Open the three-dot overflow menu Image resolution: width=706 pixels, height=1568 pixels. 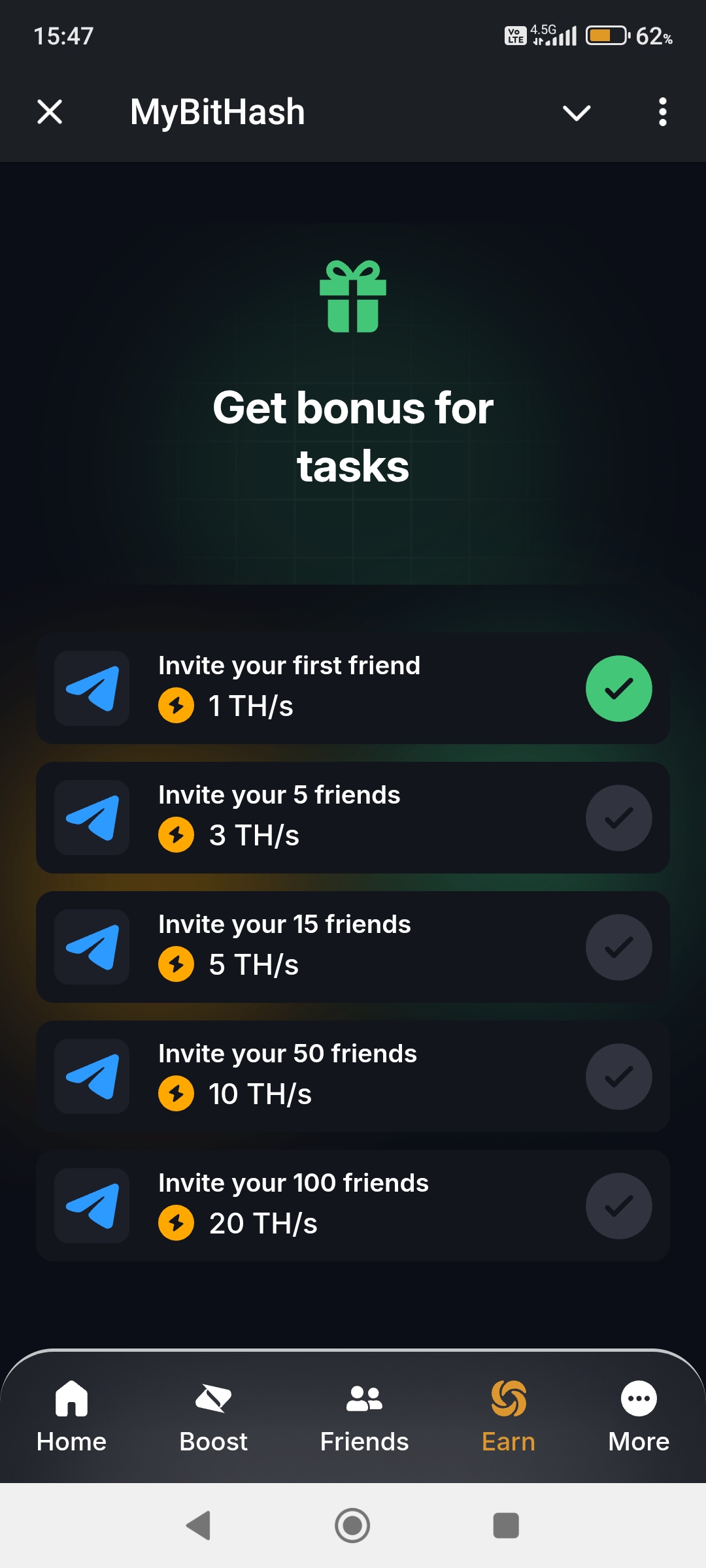pyautogui.click(x=663, y=112)
